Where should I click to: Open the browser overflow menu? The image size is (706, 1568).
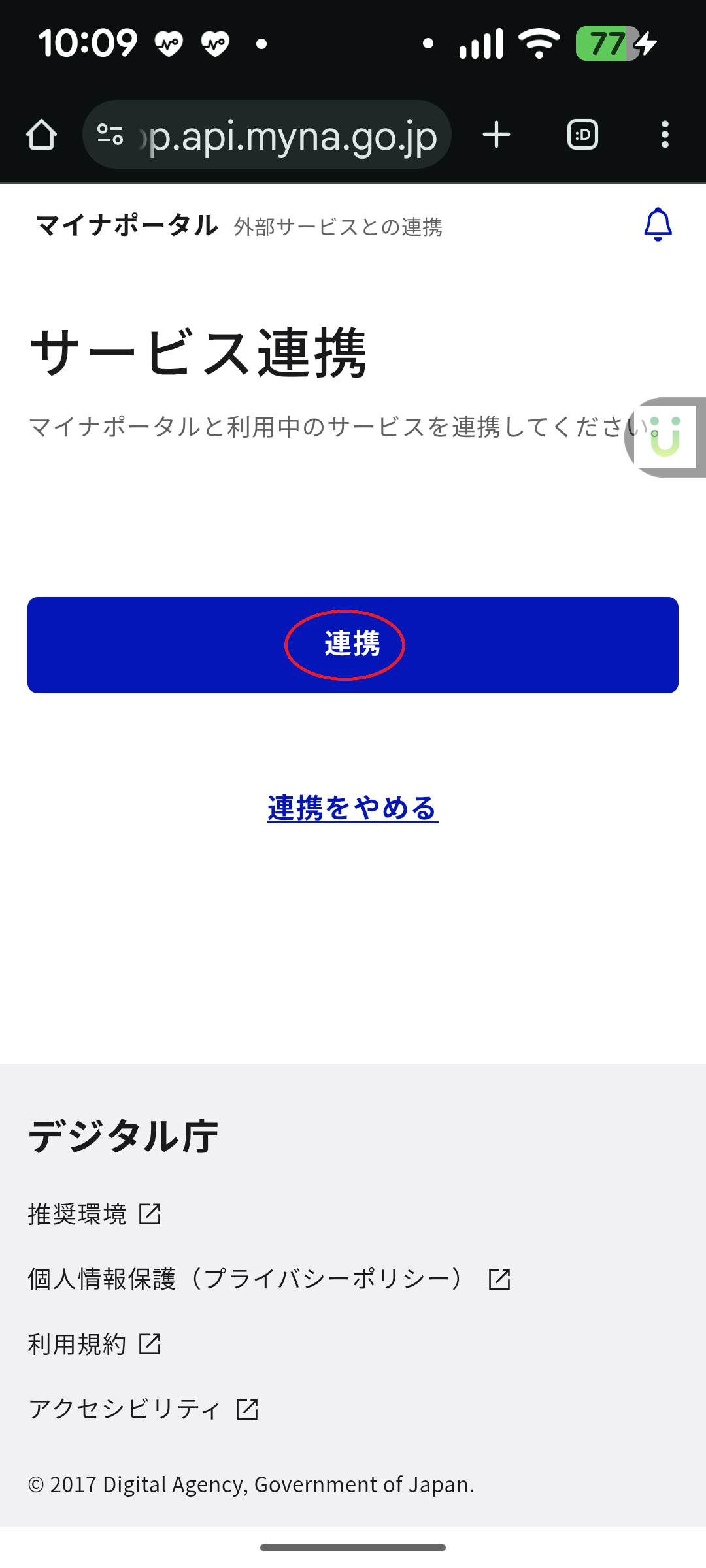click(x=665, y=135)
